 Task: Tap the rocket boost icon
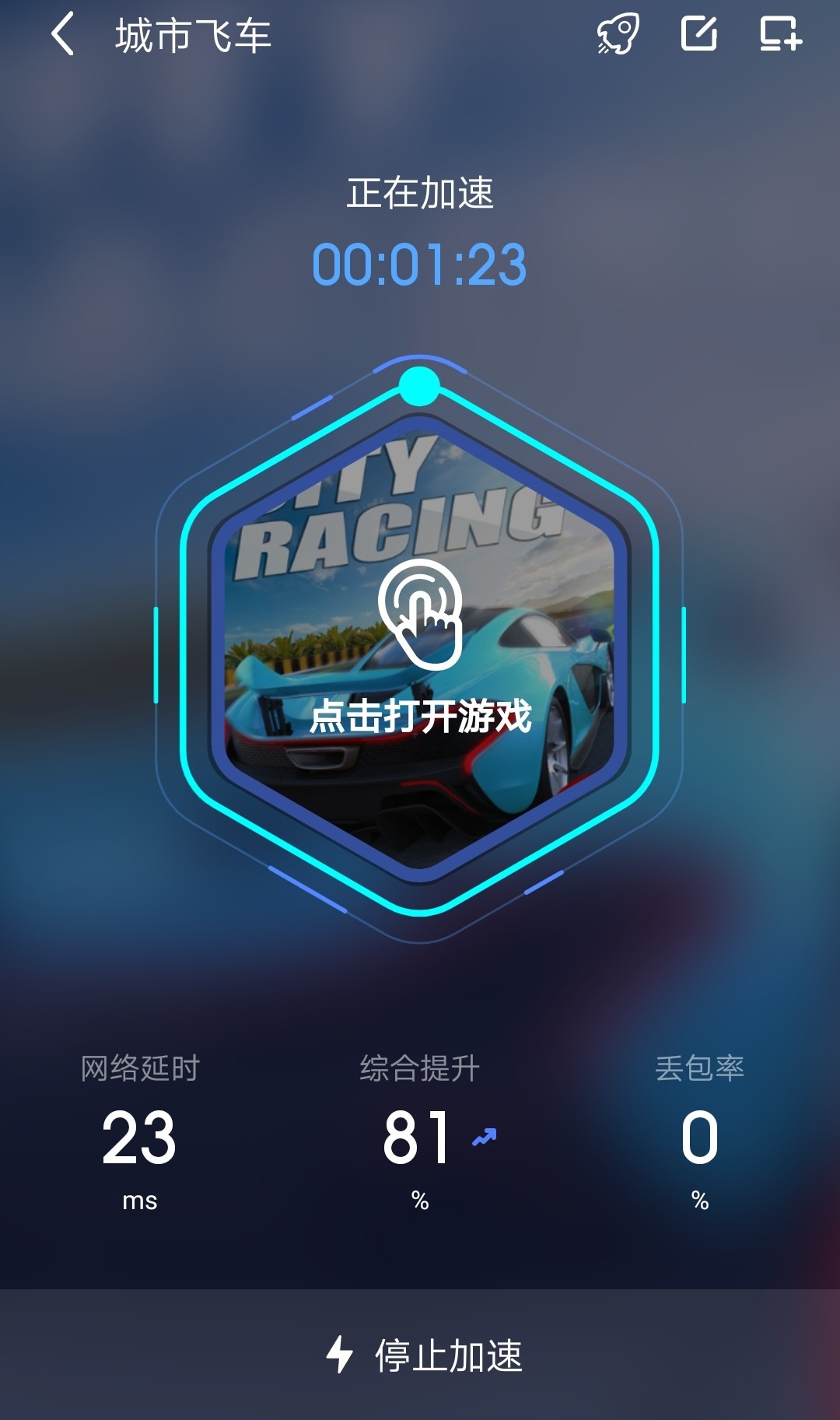[618, 34]
